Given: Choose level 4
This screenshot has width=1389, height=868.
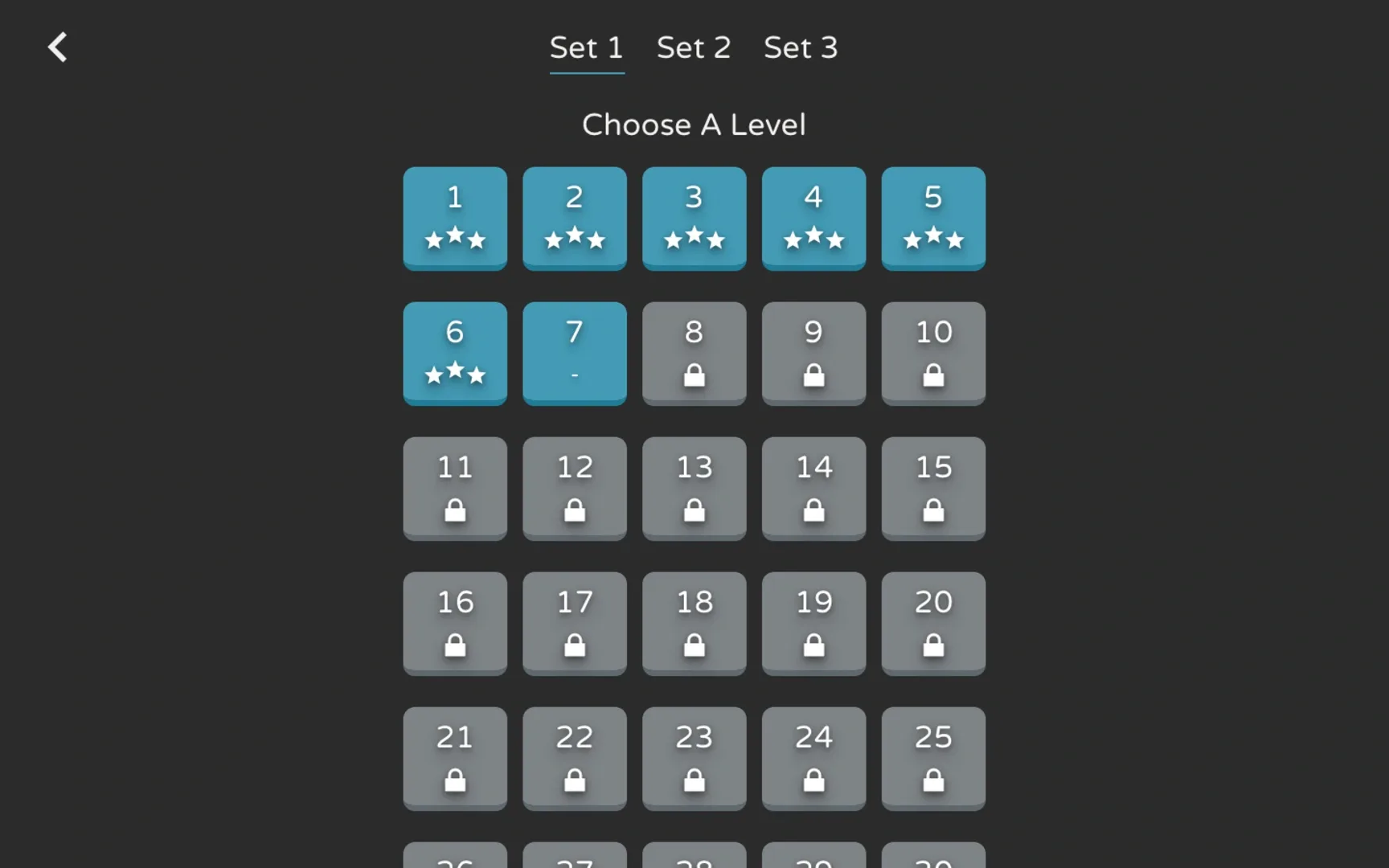Looking at the screenshot, I should click(x=813, y=218).
